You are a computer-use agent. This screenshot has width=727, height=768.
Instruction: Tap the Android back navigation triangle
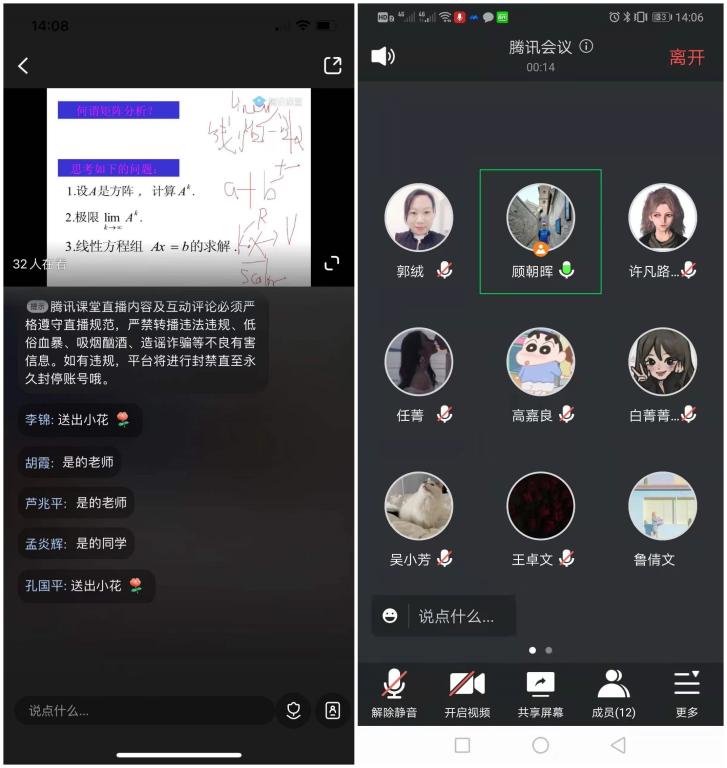618,745
